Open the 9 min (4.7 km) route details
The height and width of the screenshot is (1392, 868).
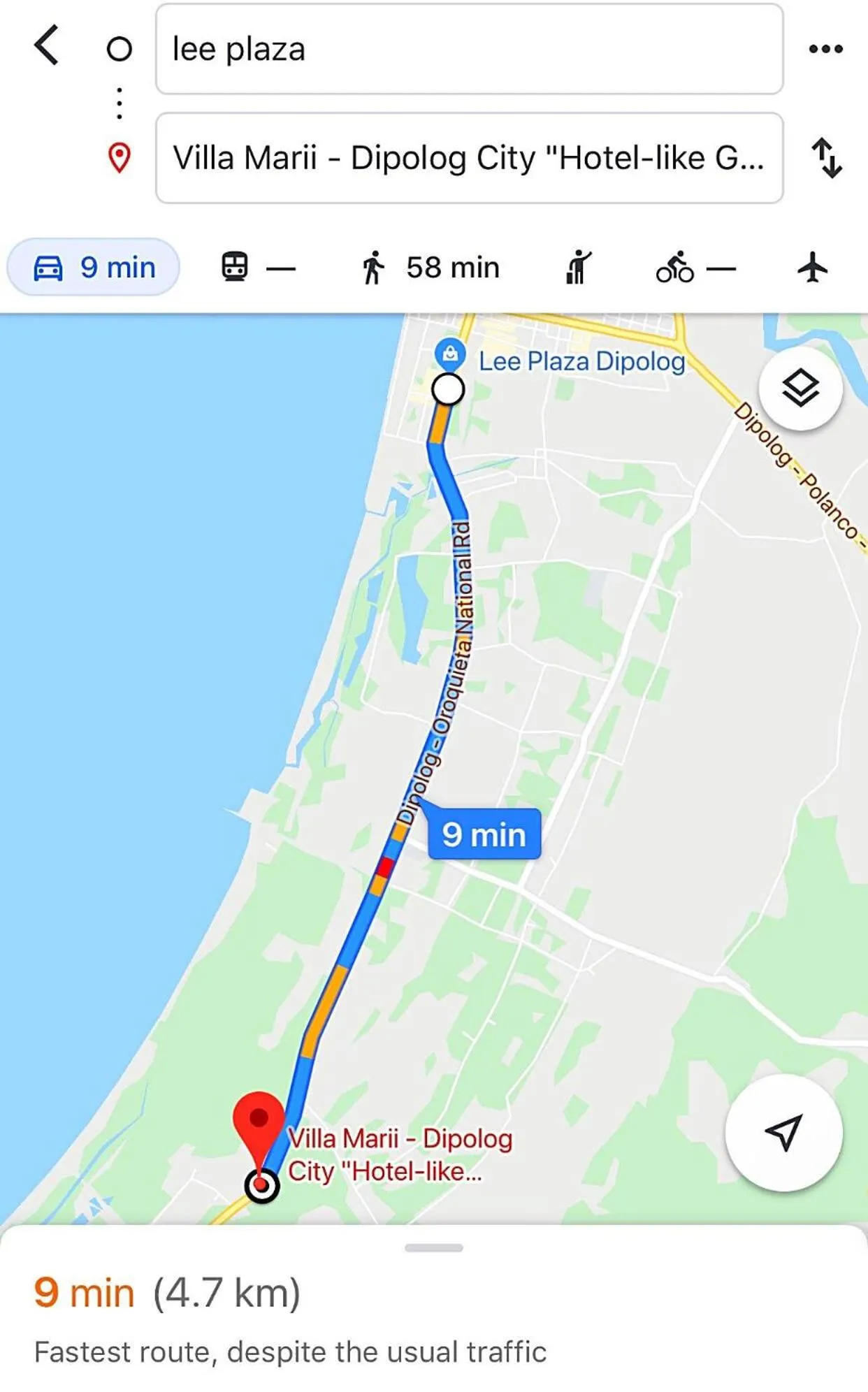point(168,1293)
